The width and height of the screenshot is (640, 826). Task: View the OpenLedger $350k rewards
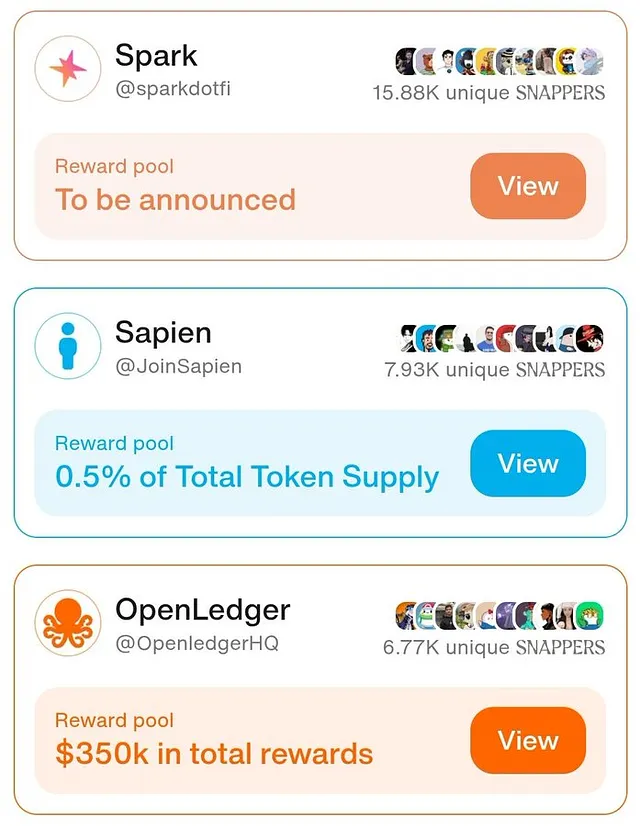(527, 741)
